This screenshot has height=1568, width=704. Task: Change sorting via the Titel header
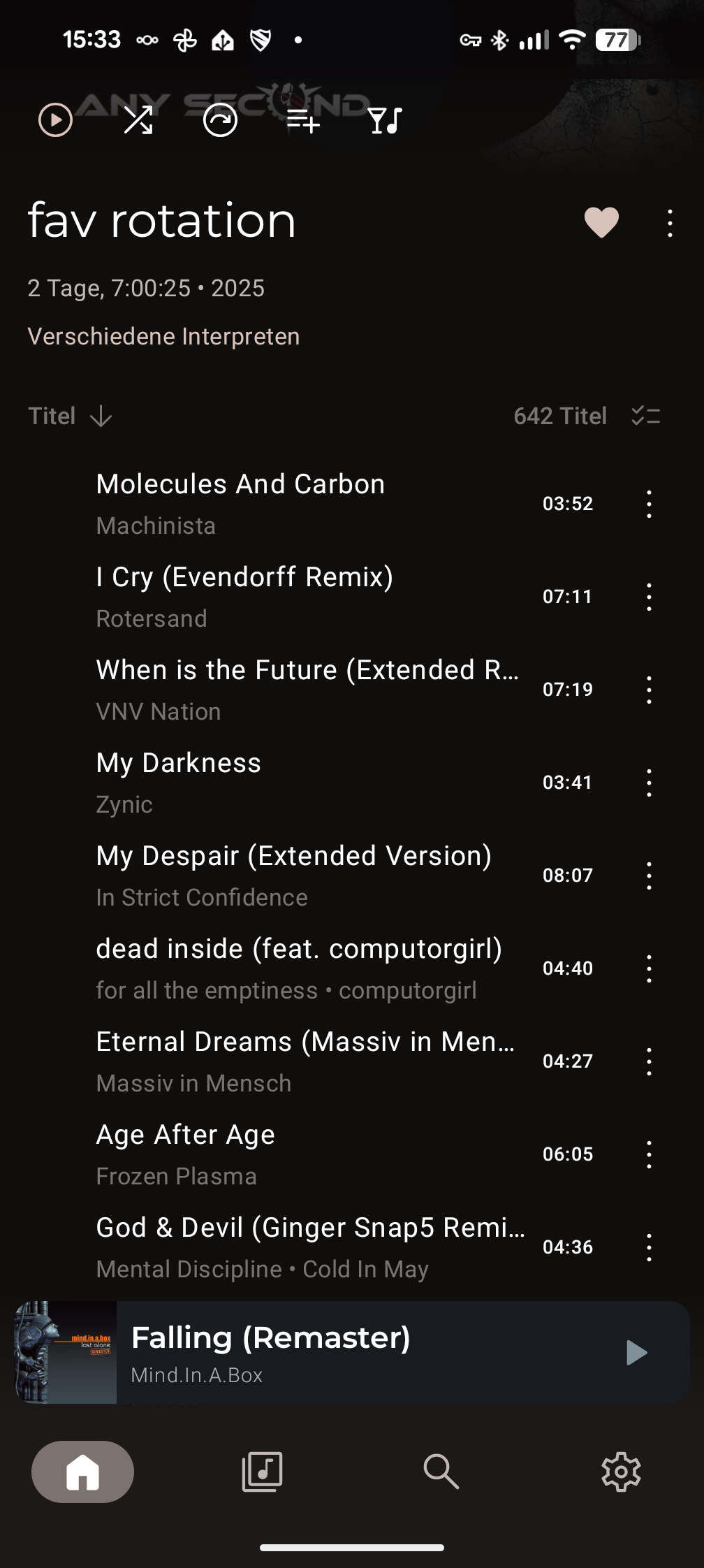(70, 416)
